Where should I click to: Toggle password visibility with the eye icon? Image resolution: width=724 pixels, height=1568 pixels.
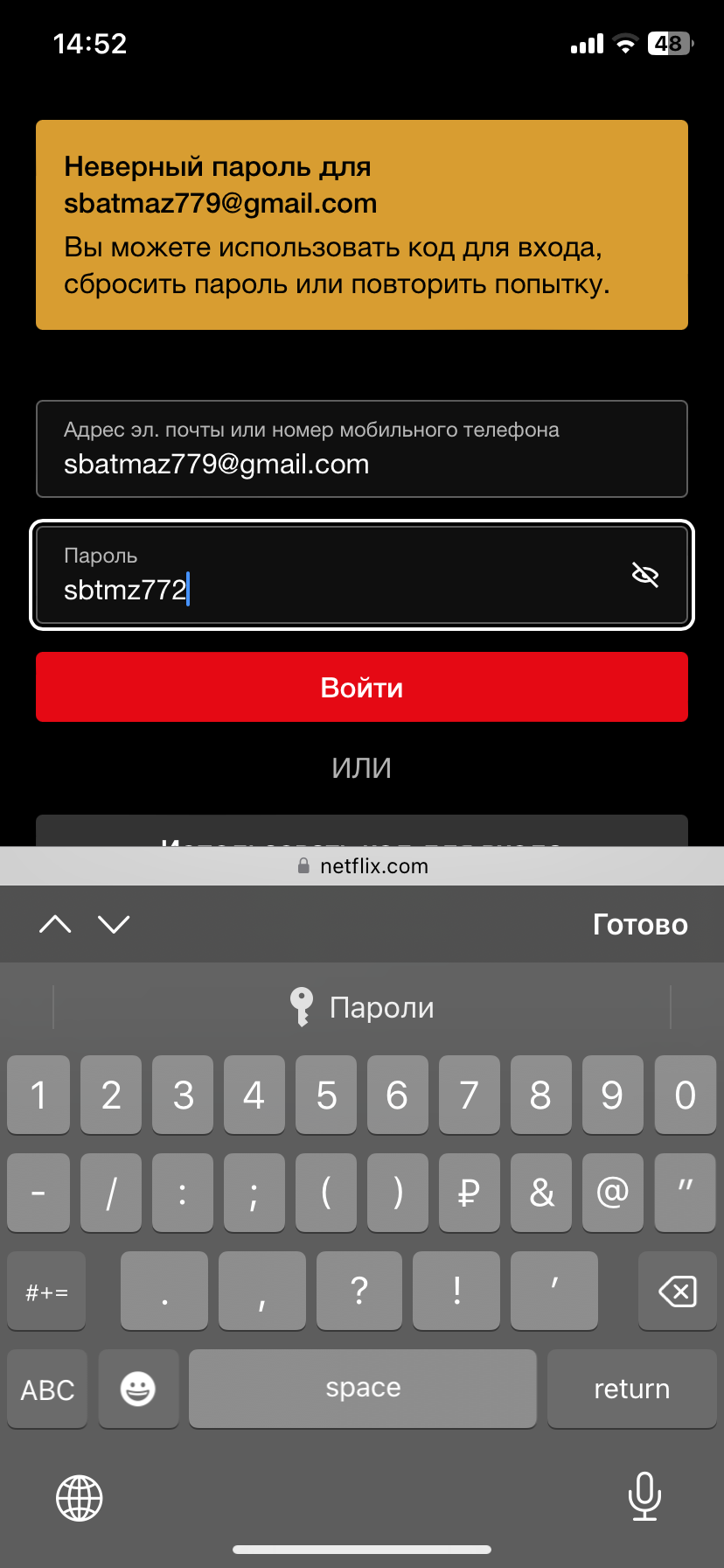tap(645, 575)
